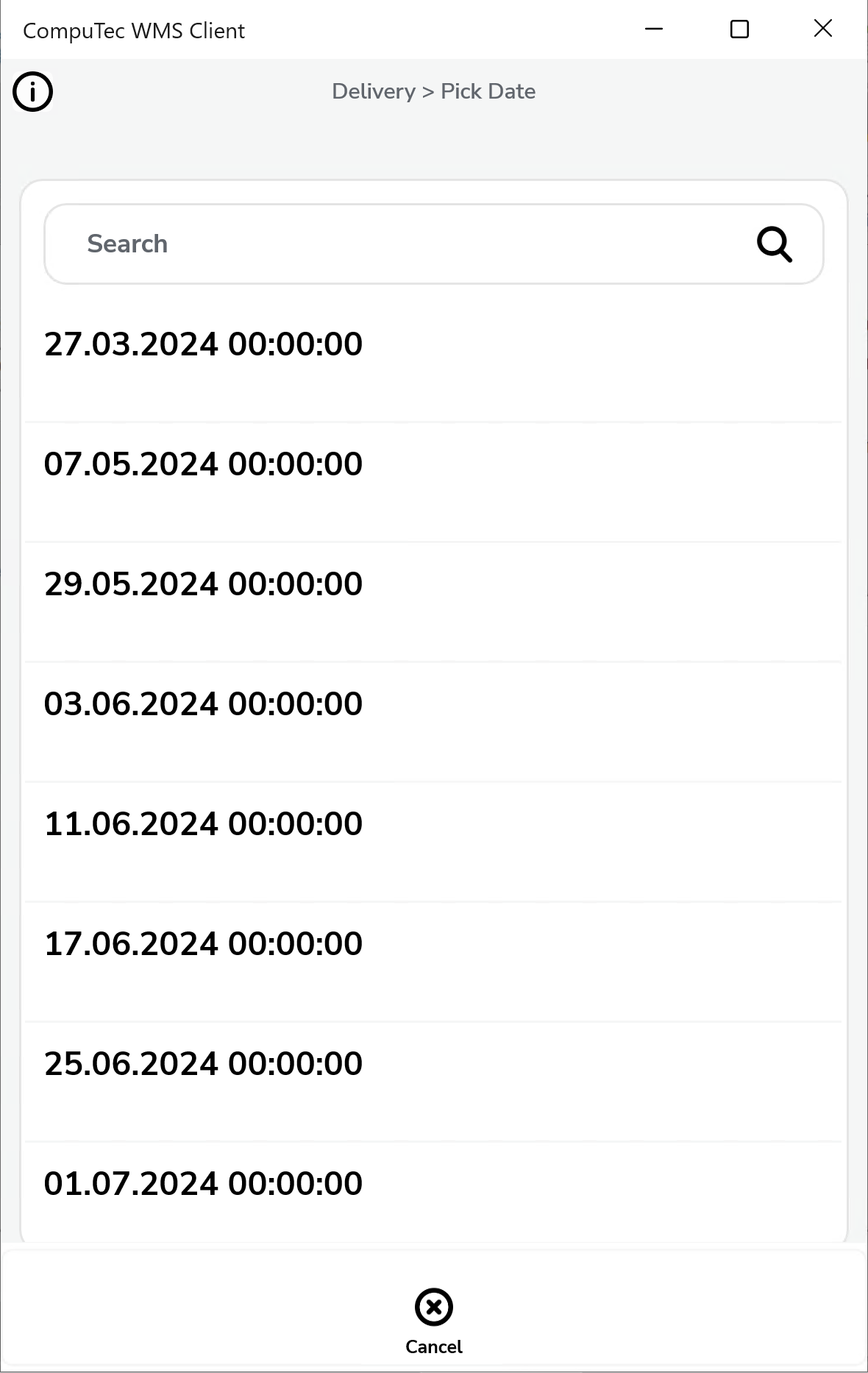The height and width of the screenshot is (1373, 868).
Task: Select date 25.06.2024 00:00:00
Action: click(x=203, y=1062)
